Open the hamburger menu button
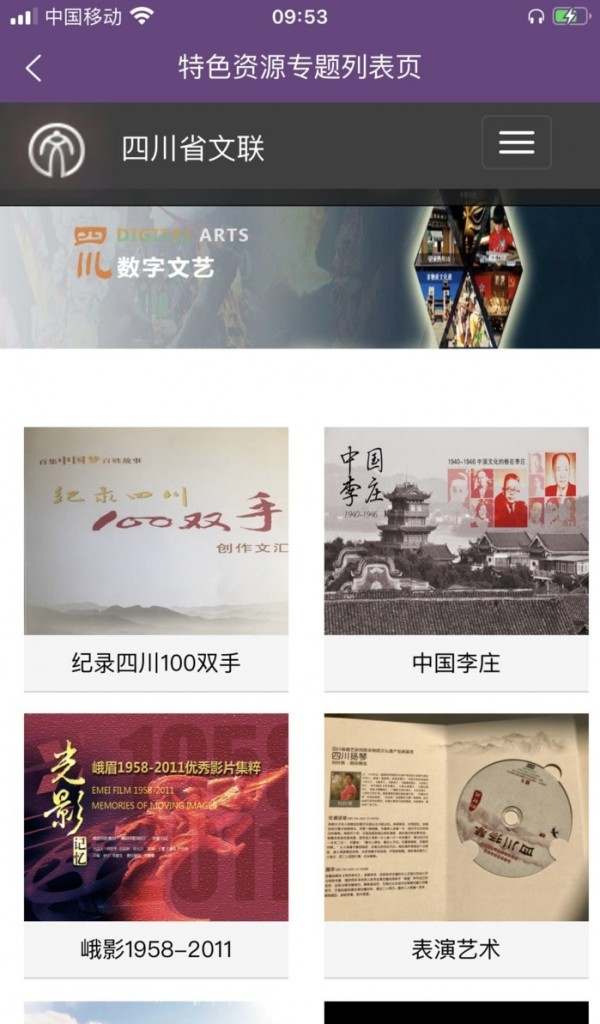 click(516, 143)
